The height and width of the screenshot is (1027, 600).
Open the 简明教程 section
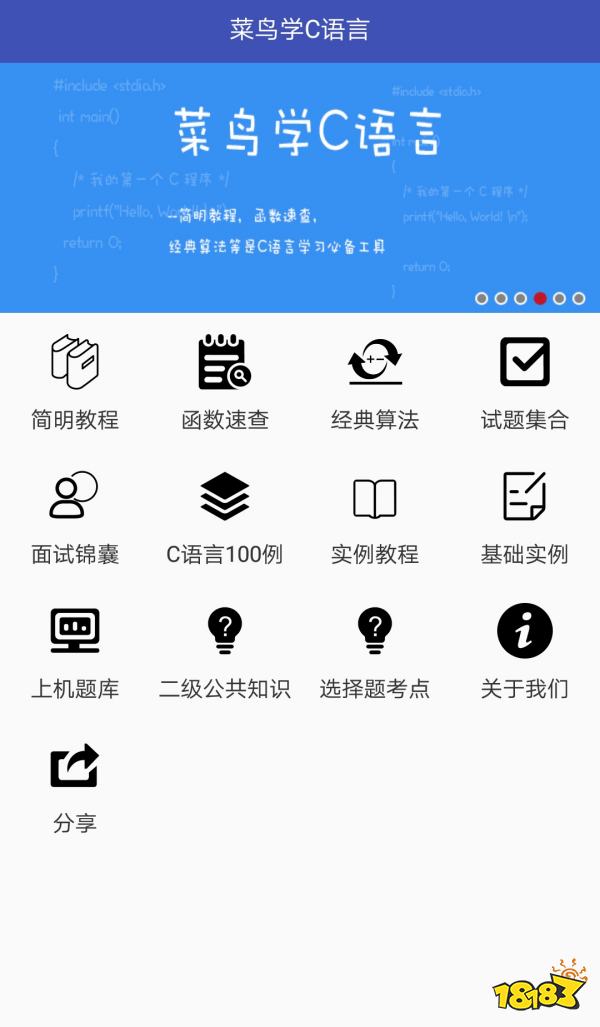point(75,381)
